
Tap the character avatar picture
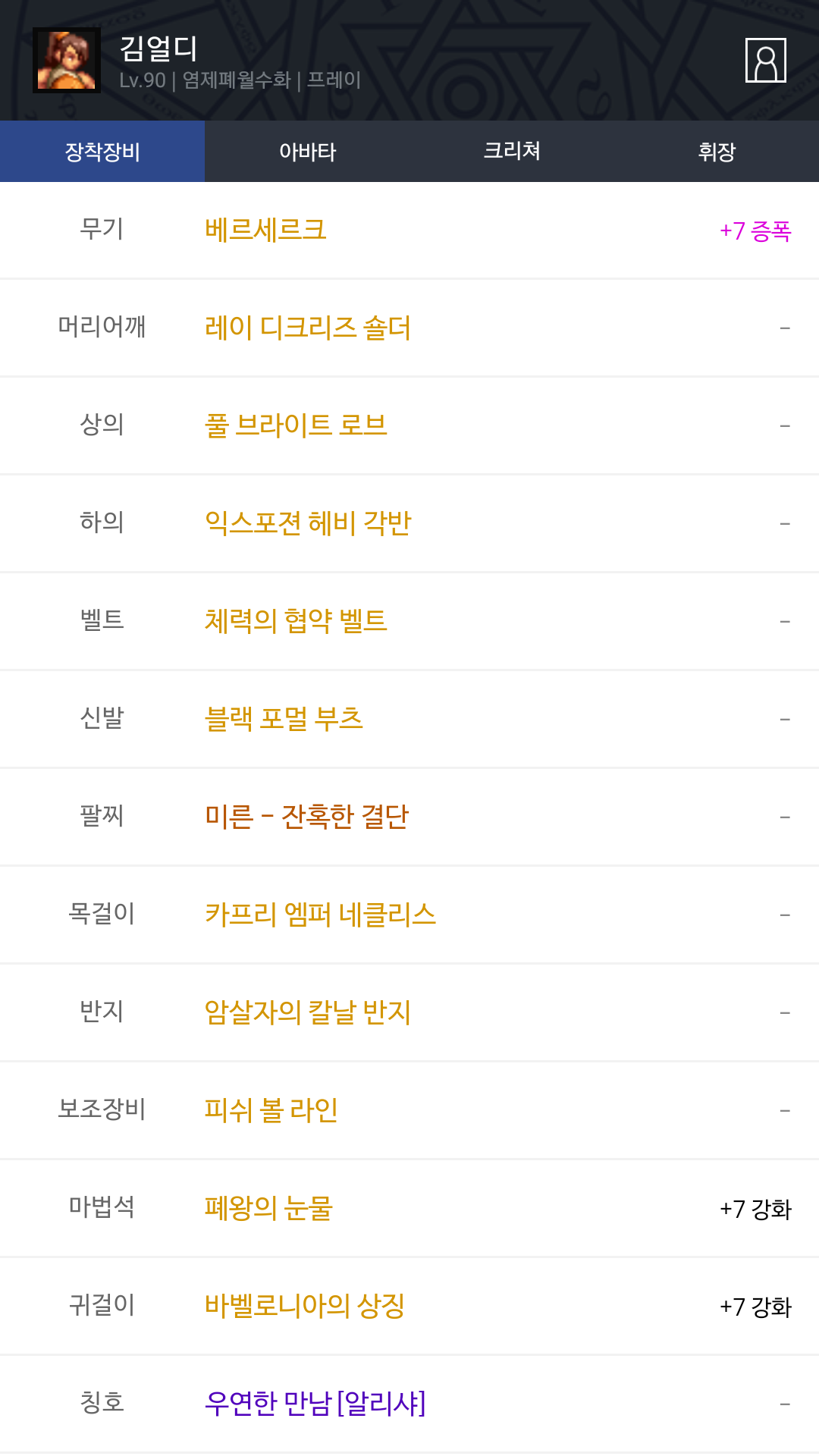coord(67,60)
